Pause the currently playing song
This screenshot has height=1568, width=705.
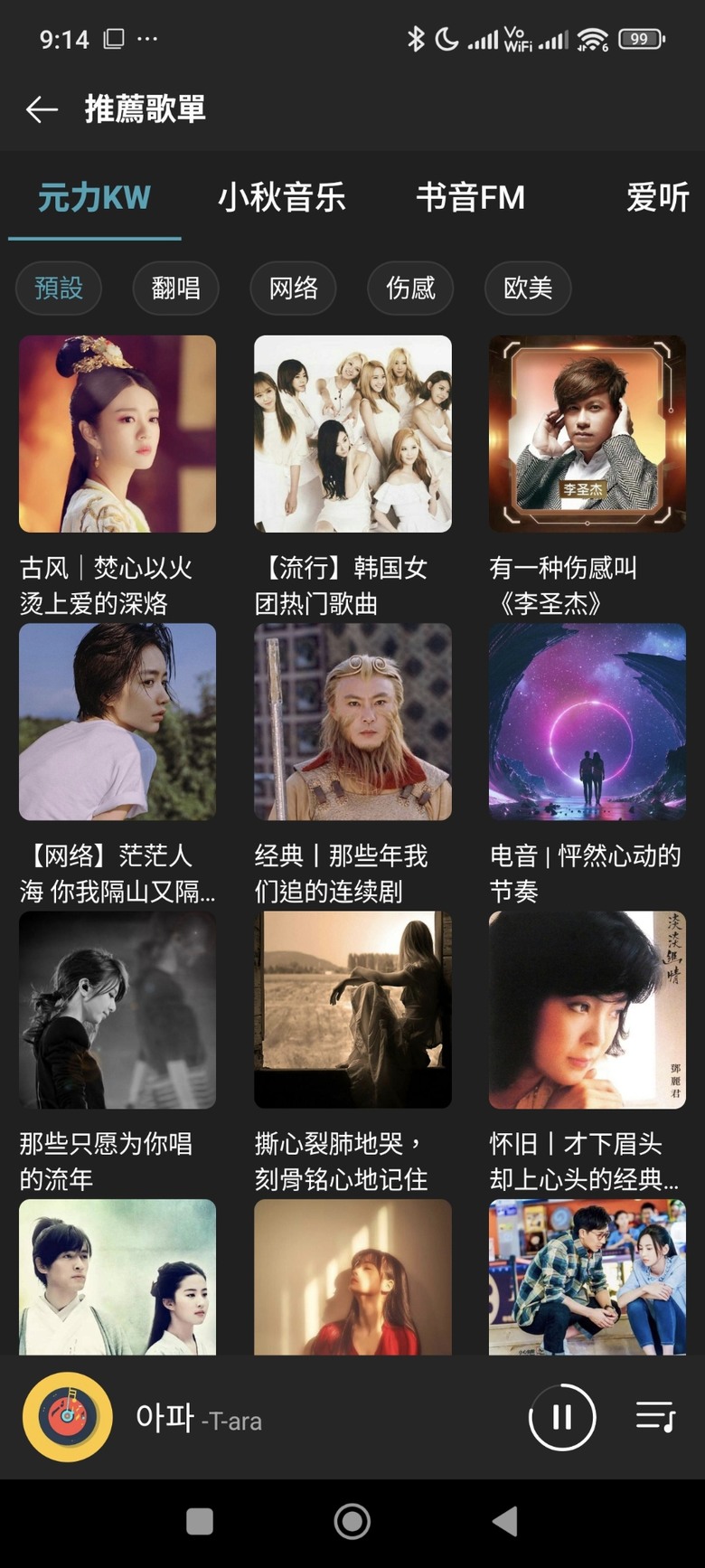[562, 1418]
